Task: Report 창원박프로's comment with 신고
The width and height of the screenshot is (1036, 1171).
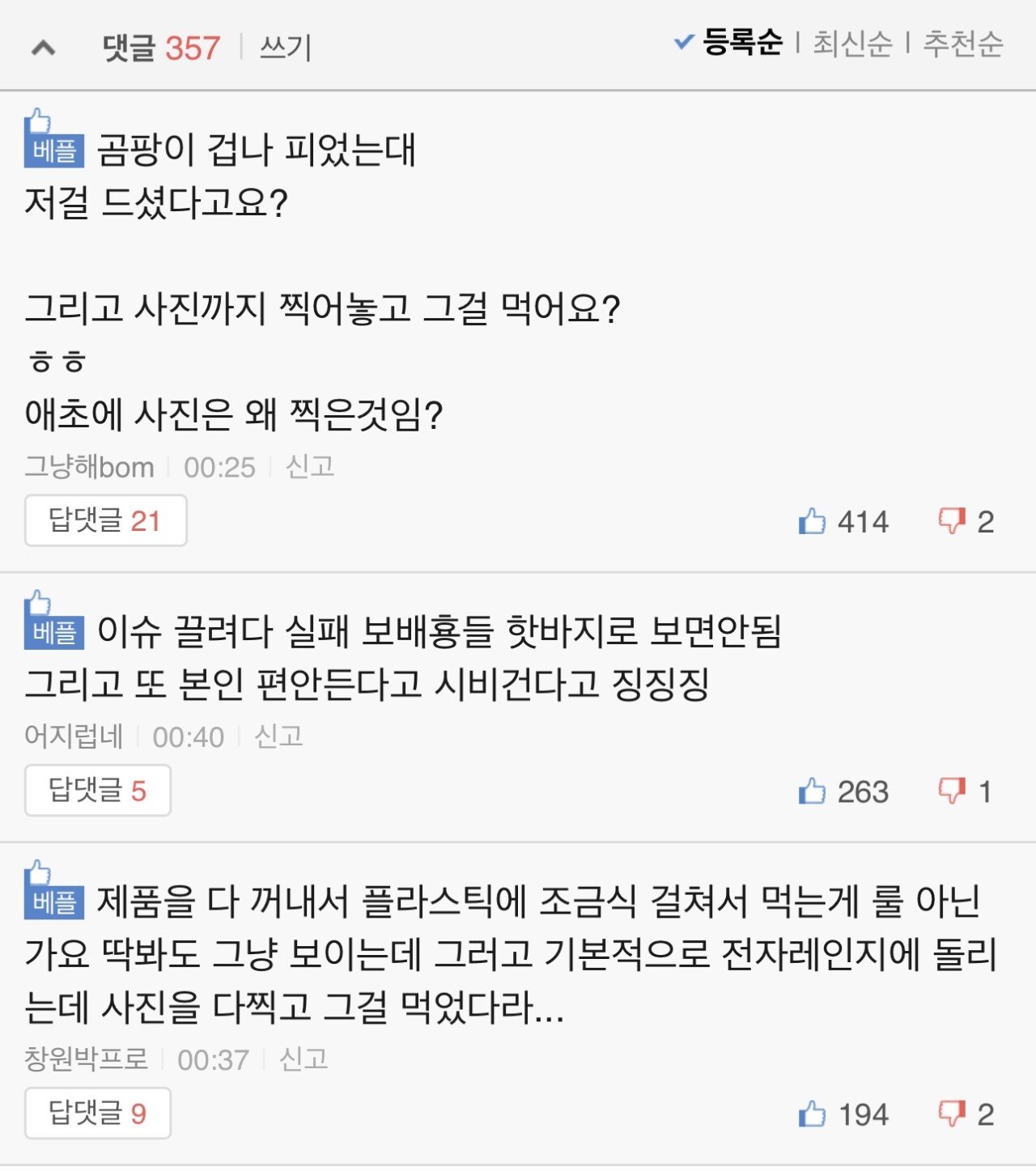Action: click(x=304, y=1059)
